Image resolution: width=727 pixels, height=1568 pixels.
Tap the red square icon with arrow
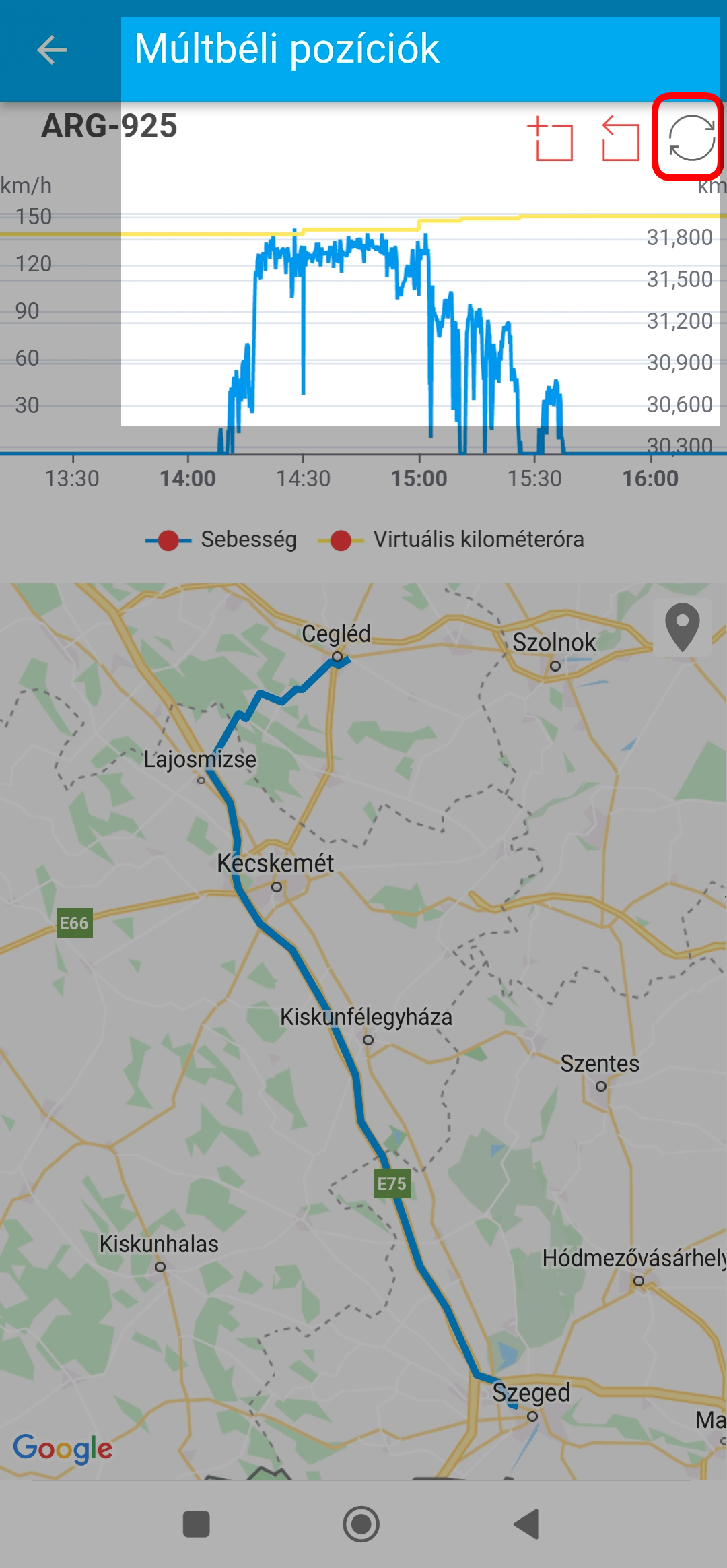[x=620, y=139]
